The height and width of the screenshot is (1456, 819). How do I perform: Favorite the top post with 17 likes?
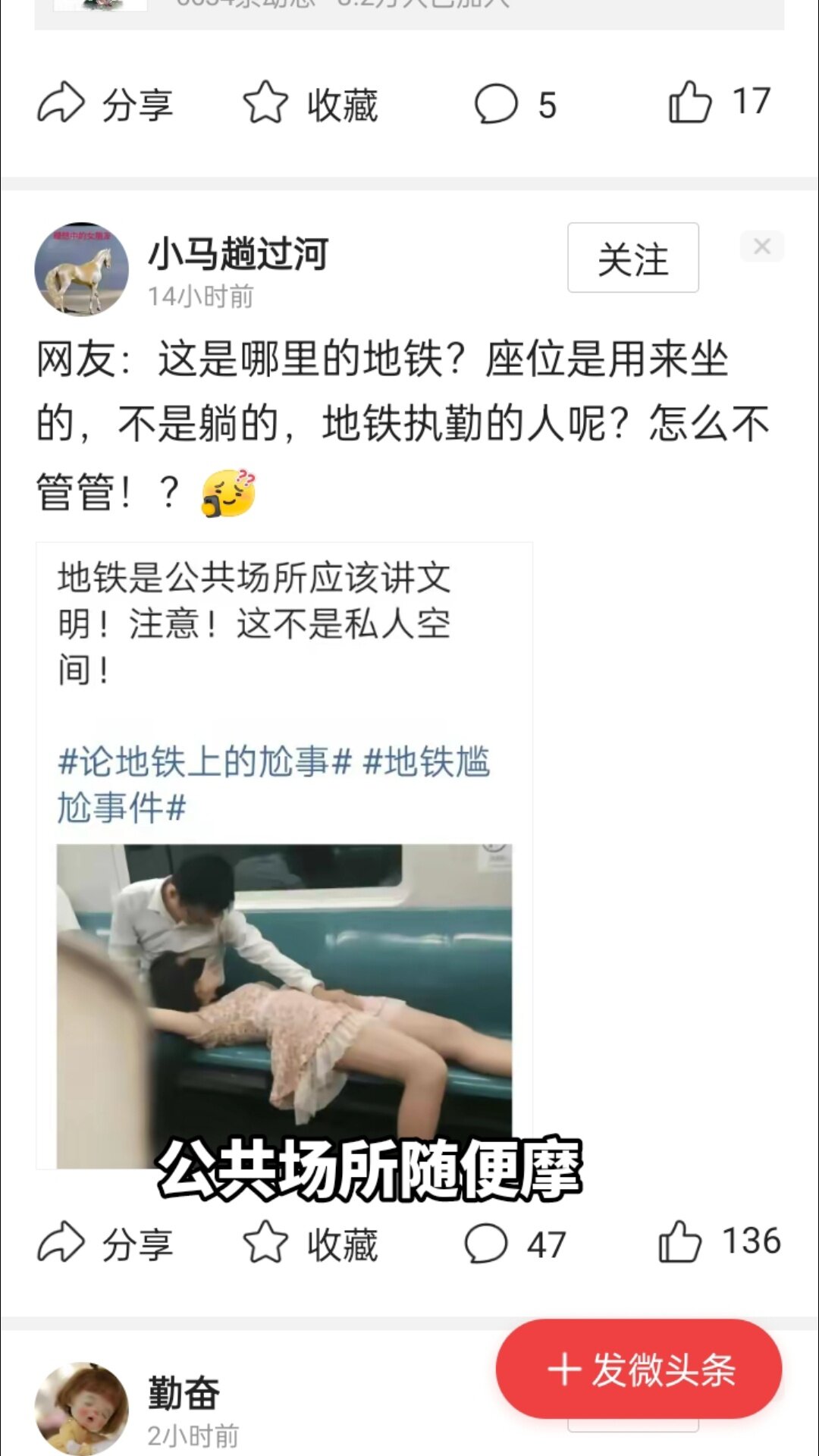coord(310,104)
